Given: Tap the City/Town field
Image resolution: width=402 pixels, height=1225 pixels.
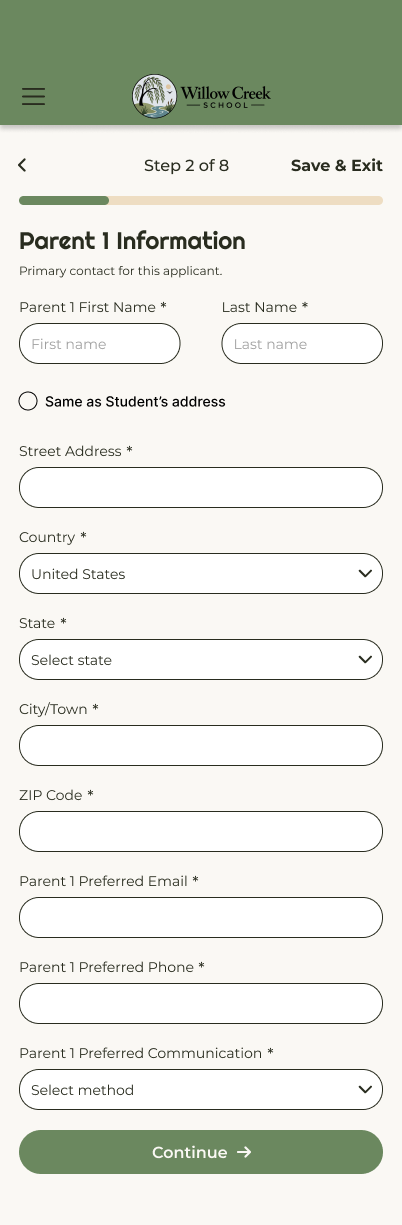Looking at the screenshot, I should click(x=201, y=745).
